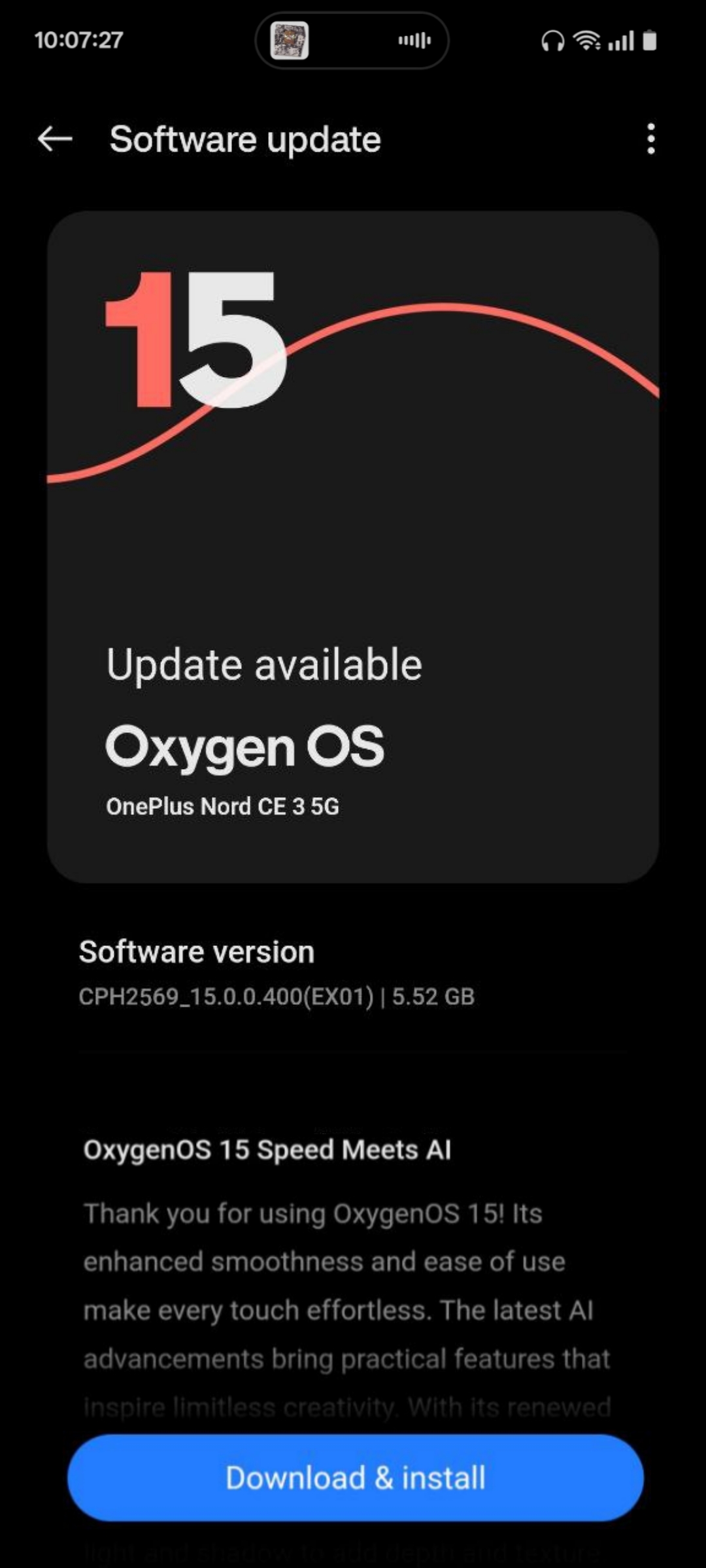Screen dimensions: 706x1568
Task: Tap Download & install button
Action: tap(355, 1478)
